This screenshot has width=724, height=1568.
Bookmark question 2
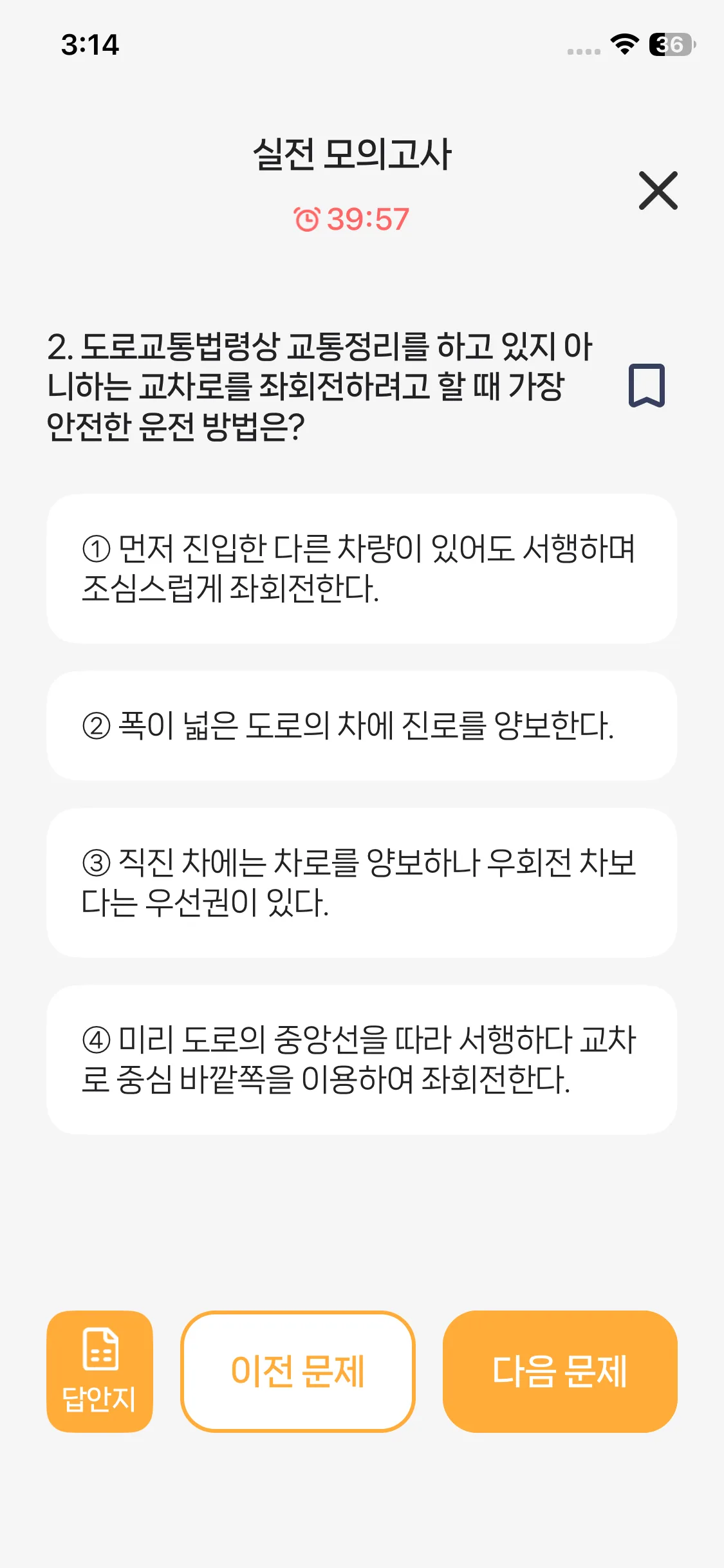(x=646, y=386)
